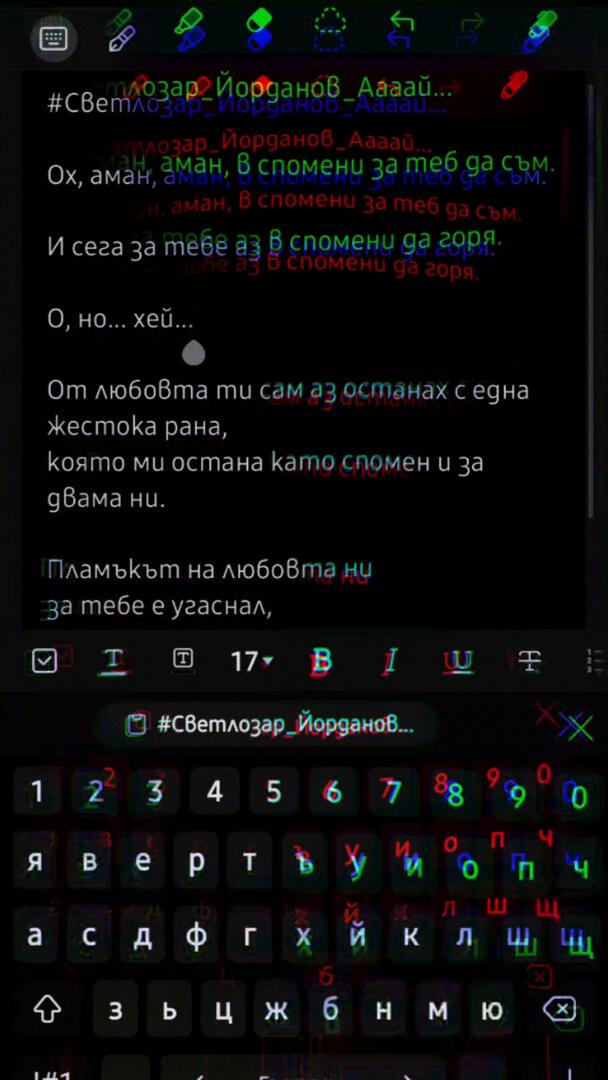
Task: Switch to keyboard input mode
Action: tap(53, 38)
